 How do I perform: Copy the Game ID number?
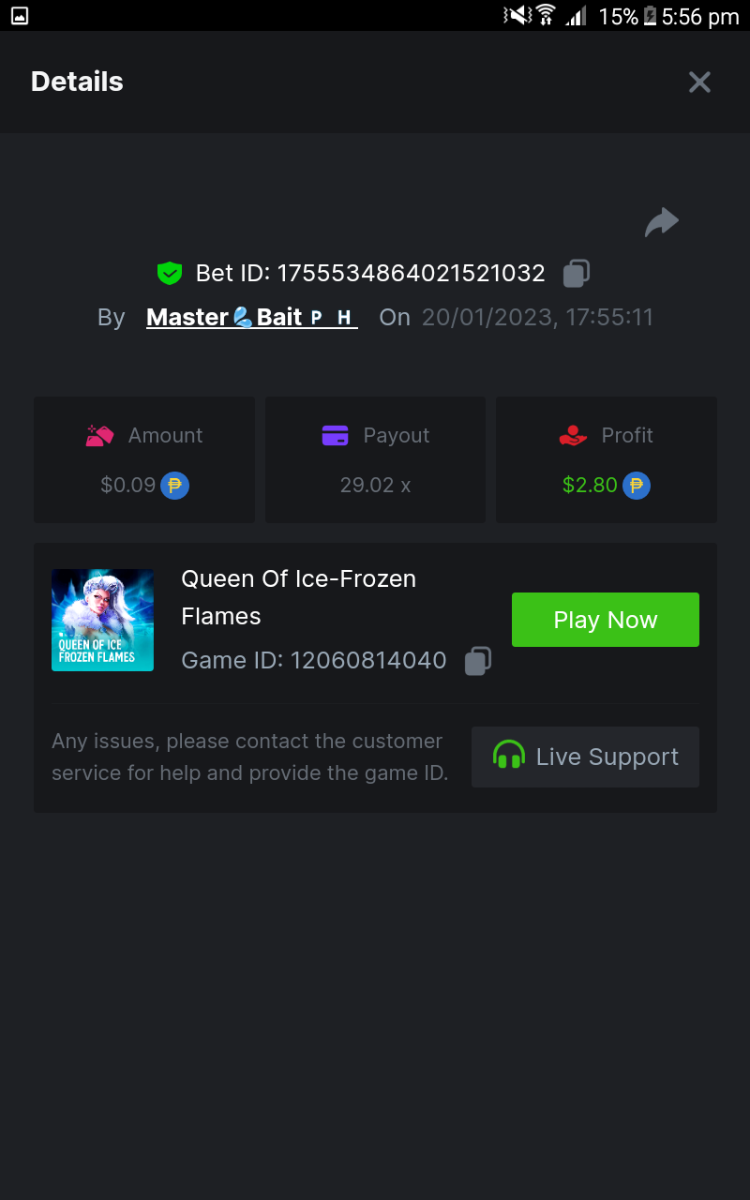tap(478, 661)
